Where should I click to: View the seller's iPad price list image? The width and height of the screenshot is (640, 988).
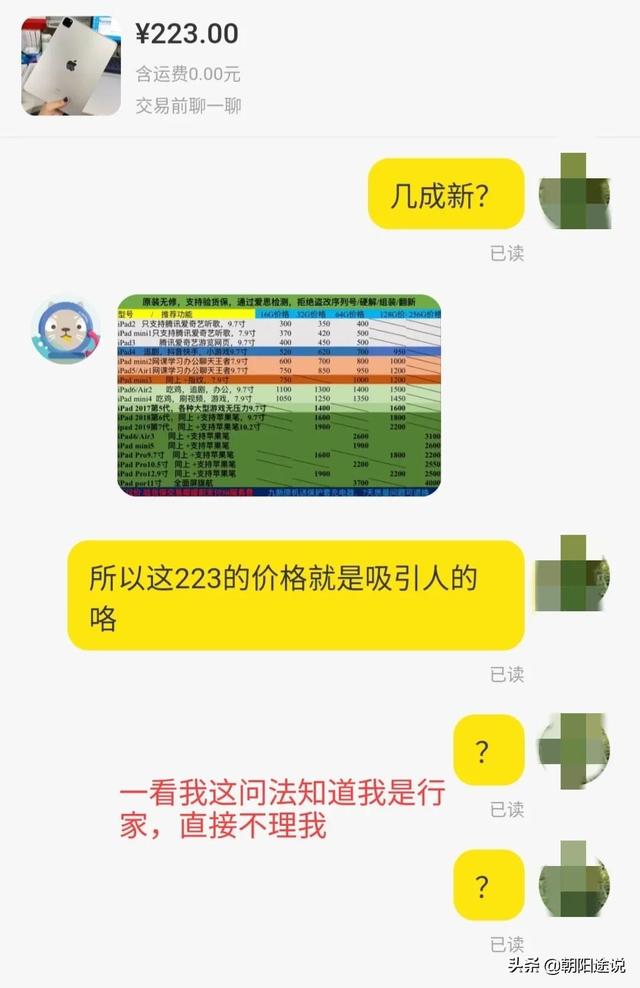280,396
